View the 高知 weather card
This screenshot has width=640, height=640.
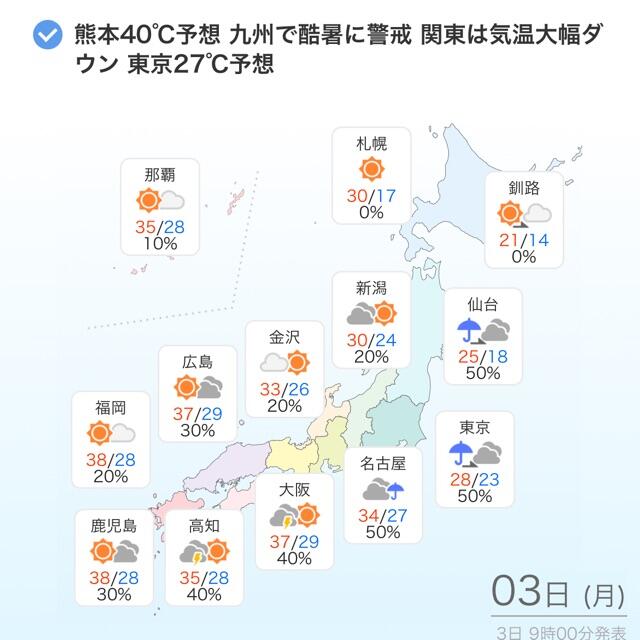click(x=204, y=558)
